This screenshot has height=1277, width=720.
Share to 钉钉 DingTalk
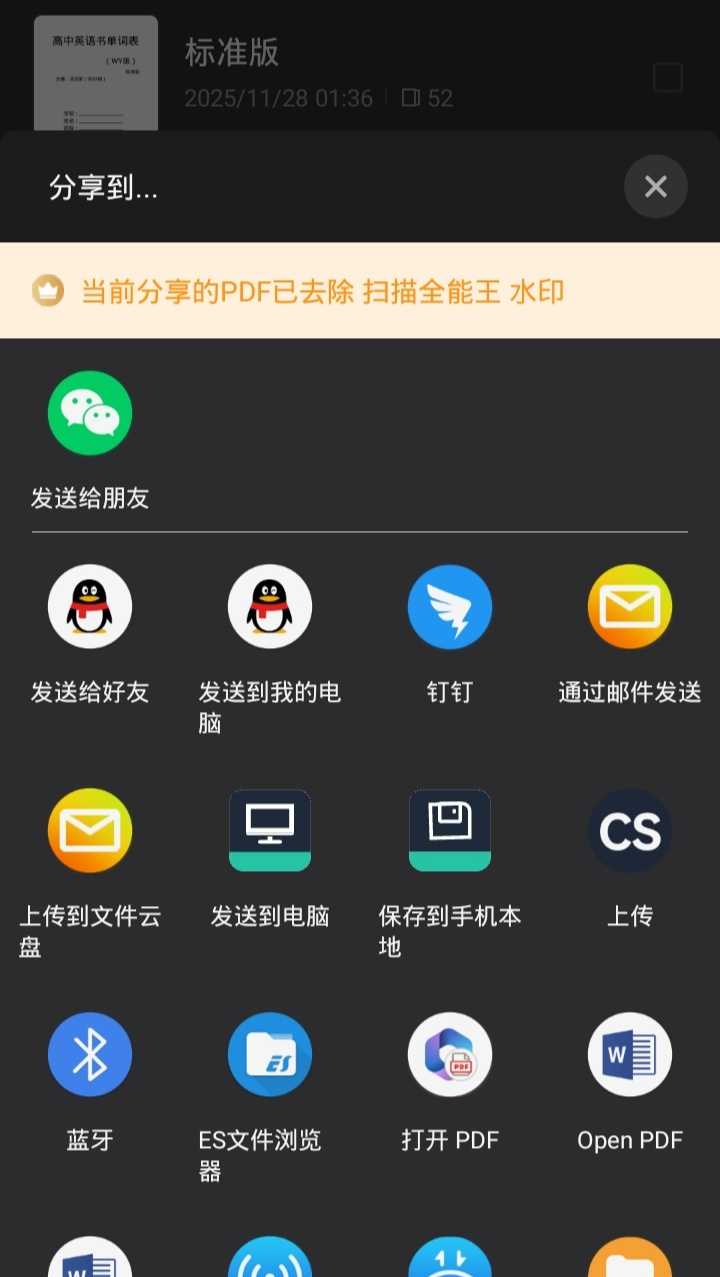pos(450,607)
